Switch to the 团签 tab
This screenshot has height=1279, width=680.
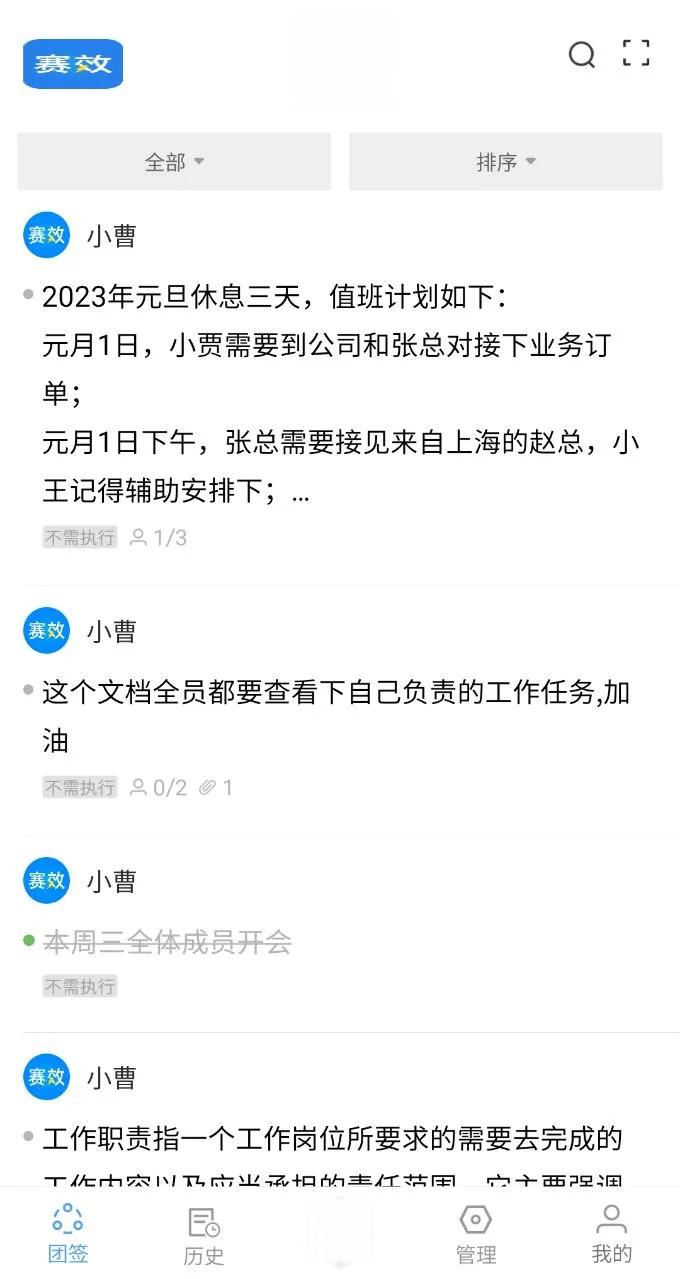(x=68, y=1233)
